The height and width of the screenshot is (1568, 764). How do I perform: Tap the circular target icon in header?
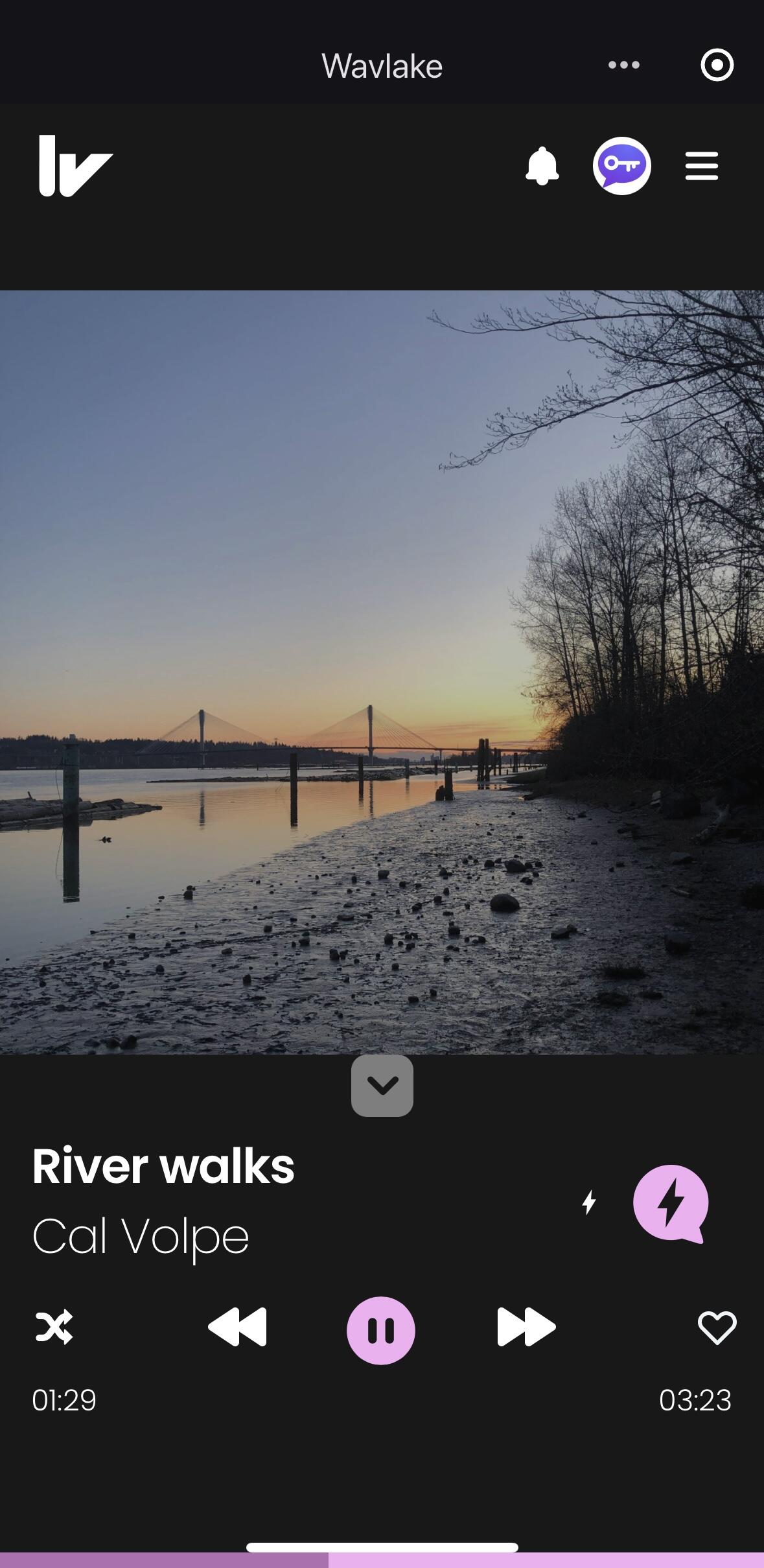tap(717, 65)
